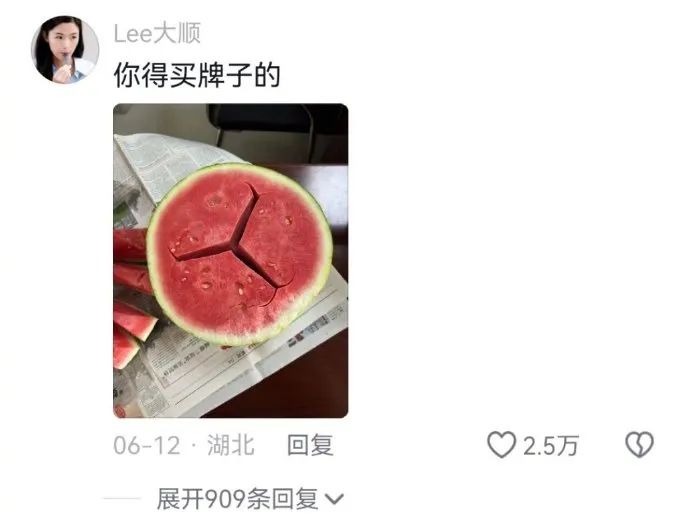
Task: Open Lee大顺's profile avatar
Action: (x=65, y=49)
